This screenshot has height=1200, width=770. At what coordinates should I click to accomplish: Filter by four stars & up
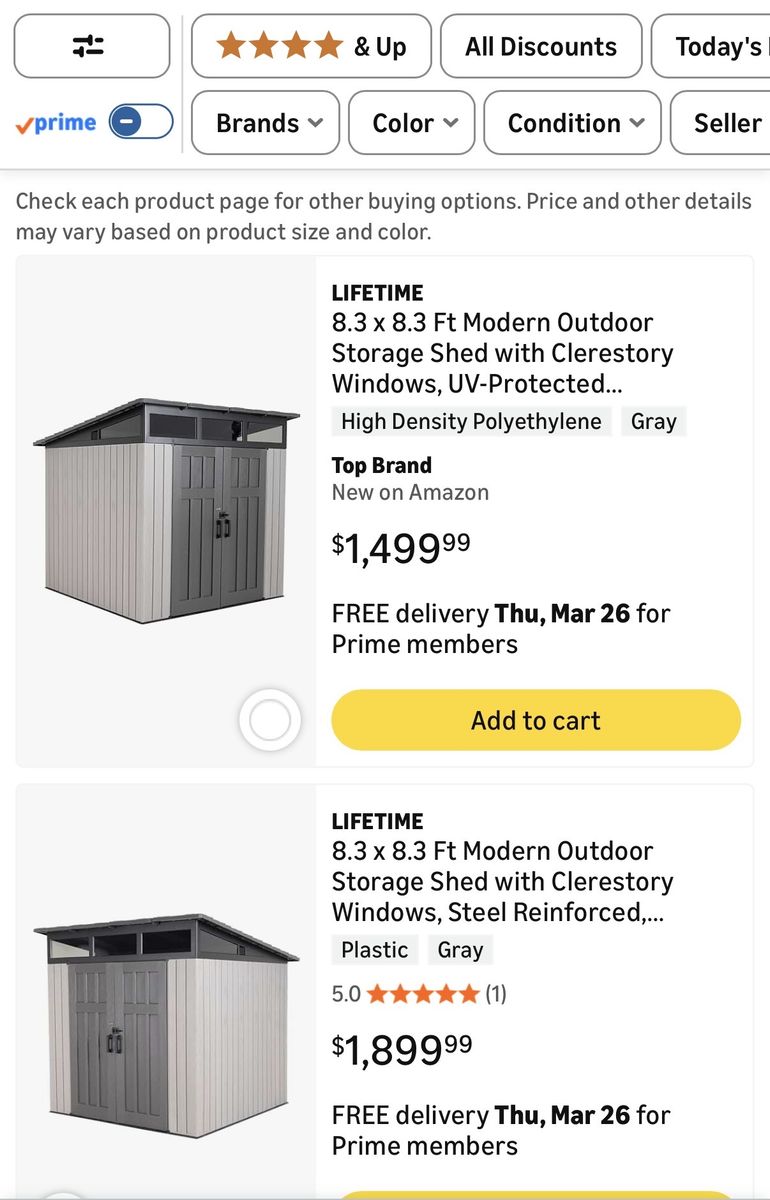click(x=311, y=46)
